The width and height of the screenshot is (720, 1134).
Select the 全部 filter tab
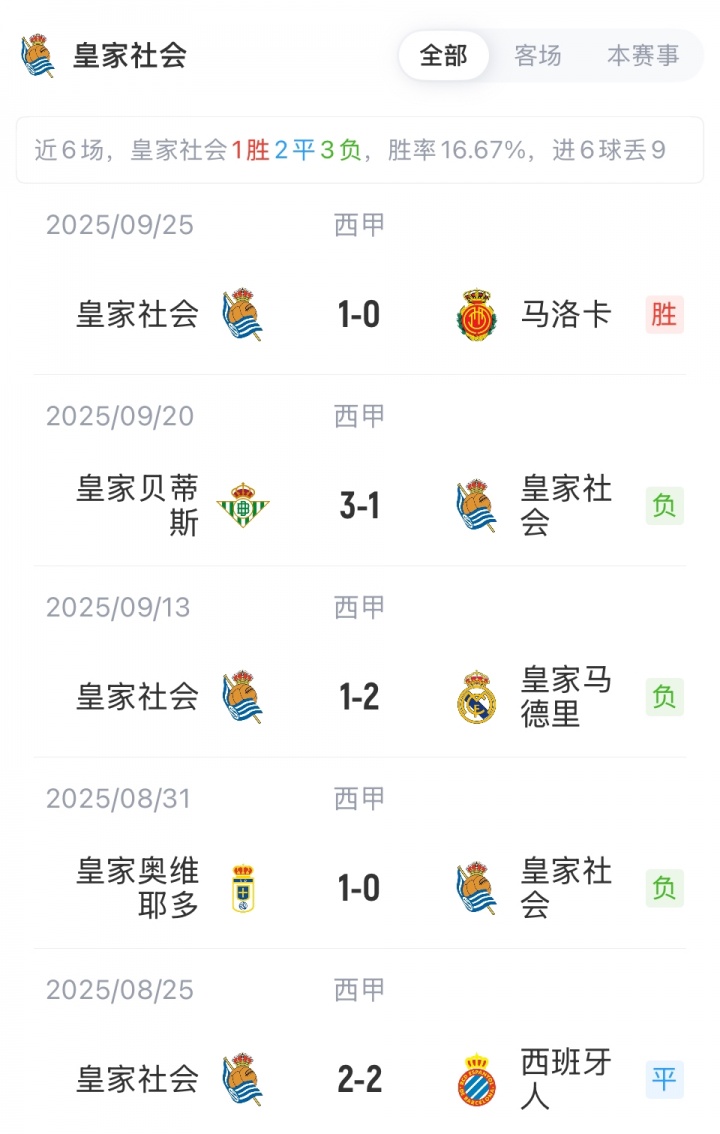(443, 56)
